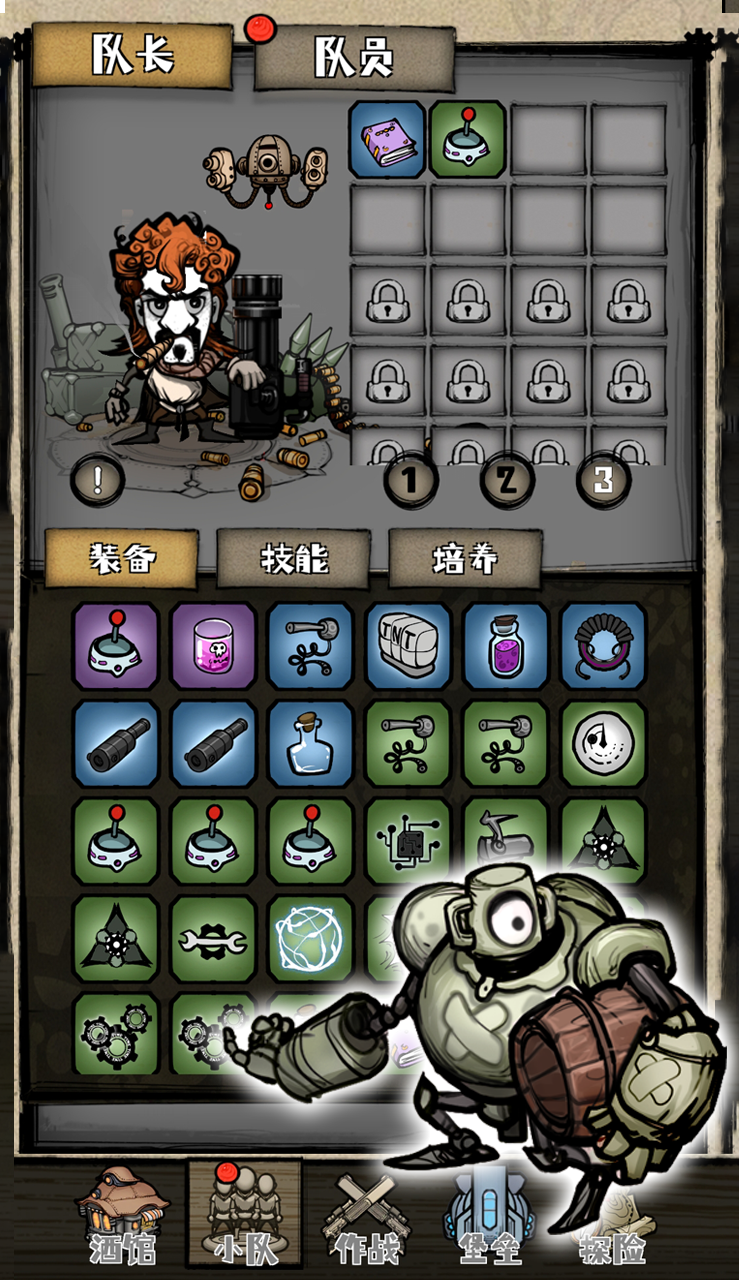The image size is (739, 1280).
Task: Tap the exclamation info button
Action: click(97, 480)
